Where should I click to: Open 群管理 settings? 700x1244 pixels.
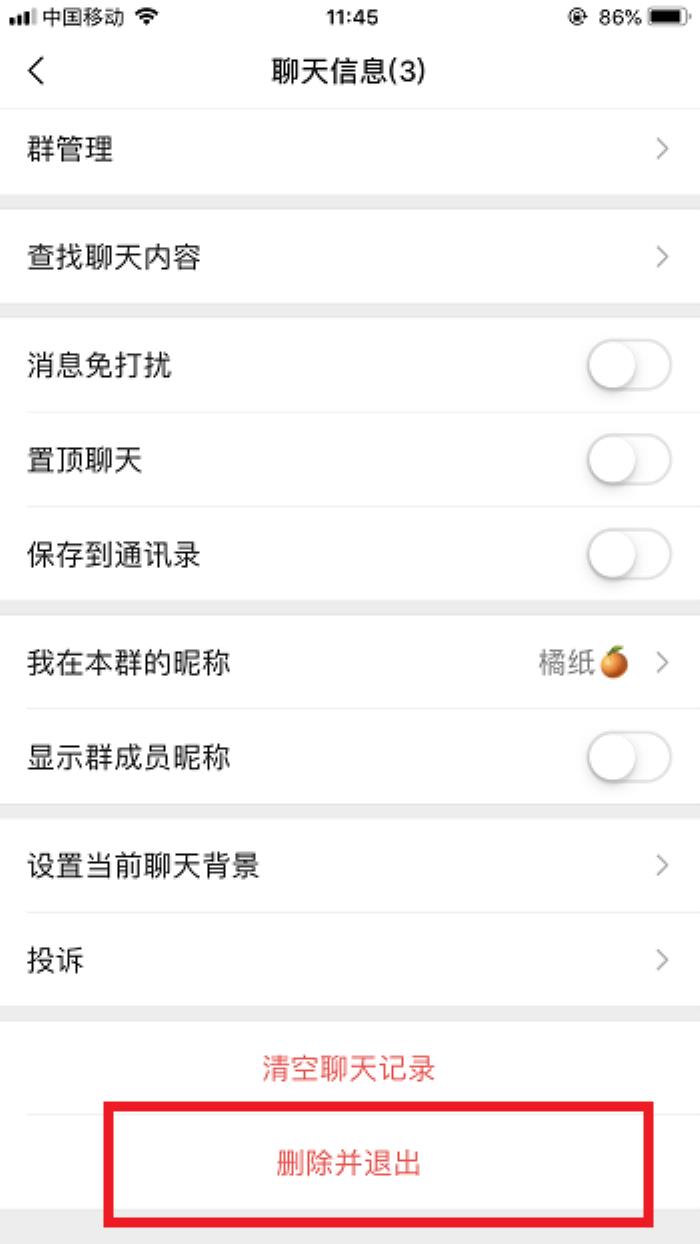click(x=348, y=150)
